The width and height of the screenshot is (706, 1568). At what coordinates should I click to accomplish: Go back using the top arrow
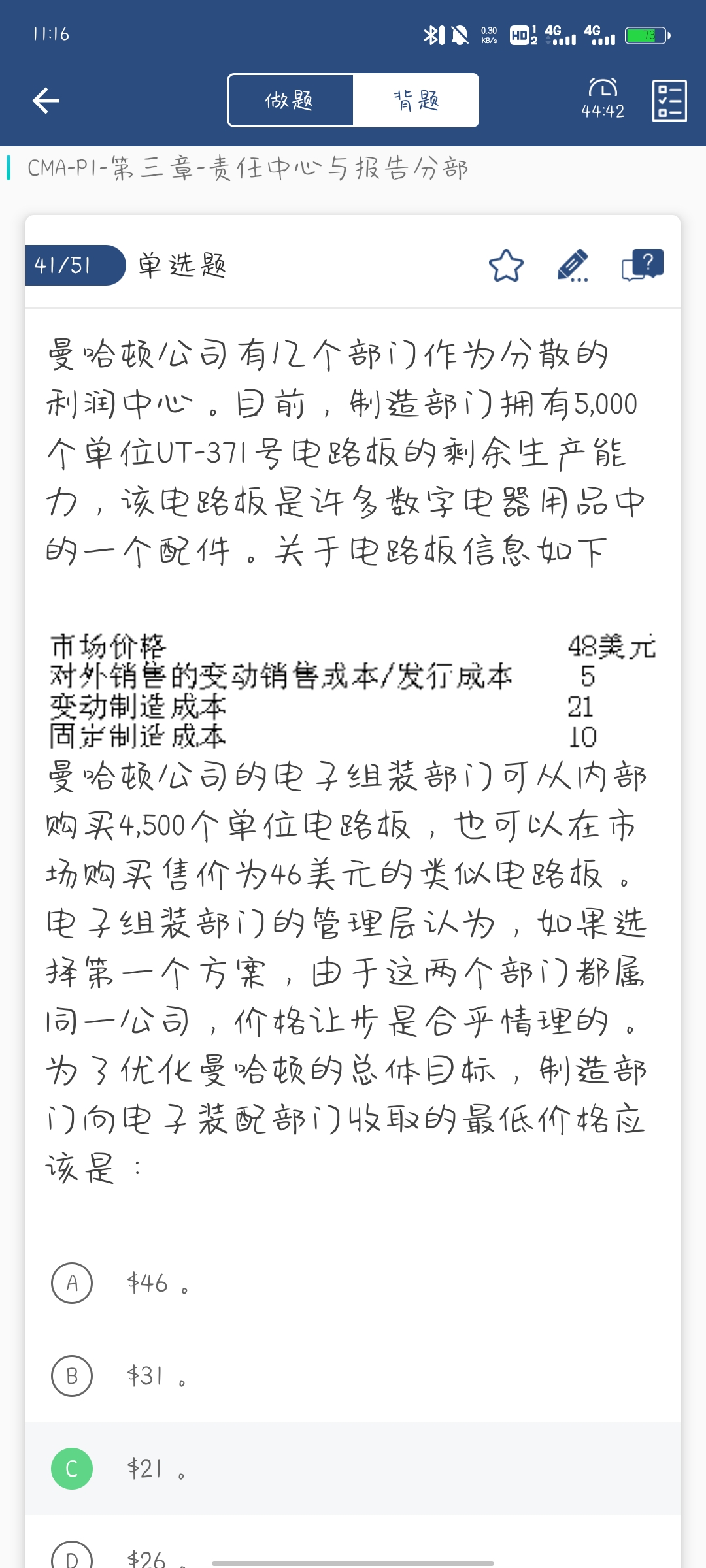(x=46, y=101)
